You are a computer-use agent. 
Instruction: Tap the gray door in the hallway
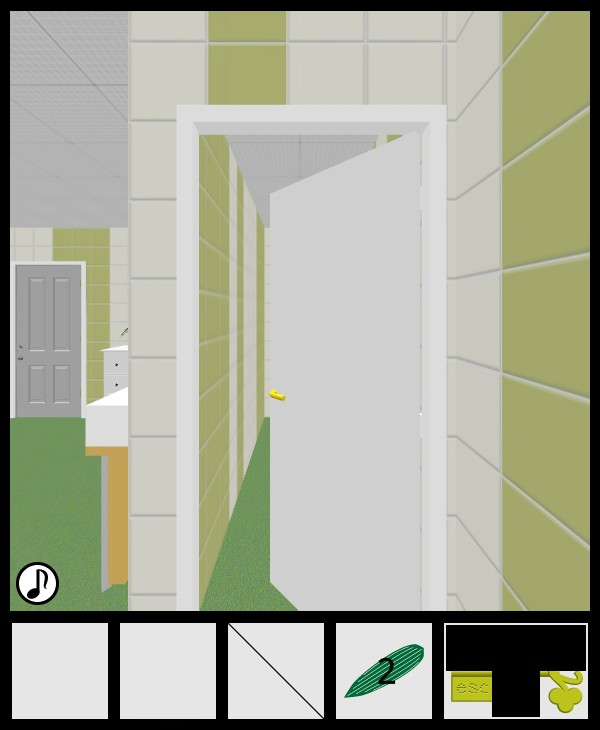[x=48, y=340]
